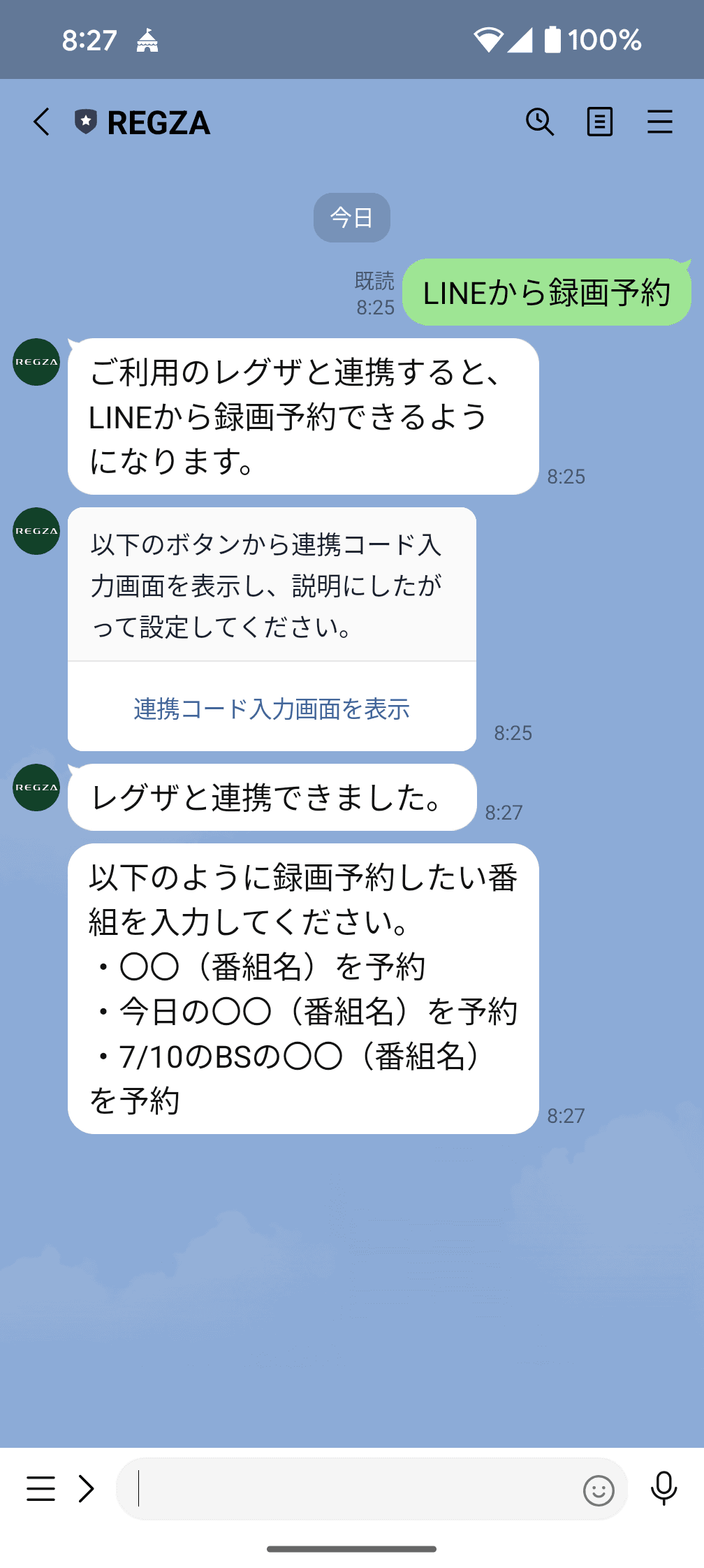Open the chat settings hamburger menu
Image resolution: width=704 pixels, height=1568 pixels.
659,122
